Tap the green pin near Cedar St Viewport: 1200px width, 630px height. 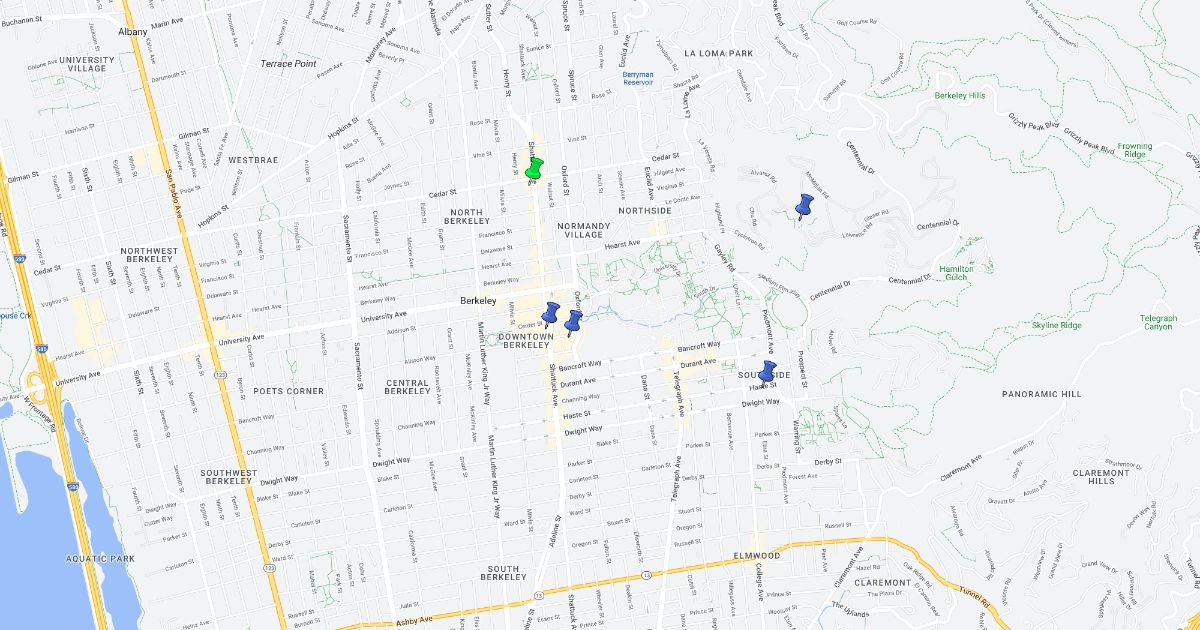point(534,167)
